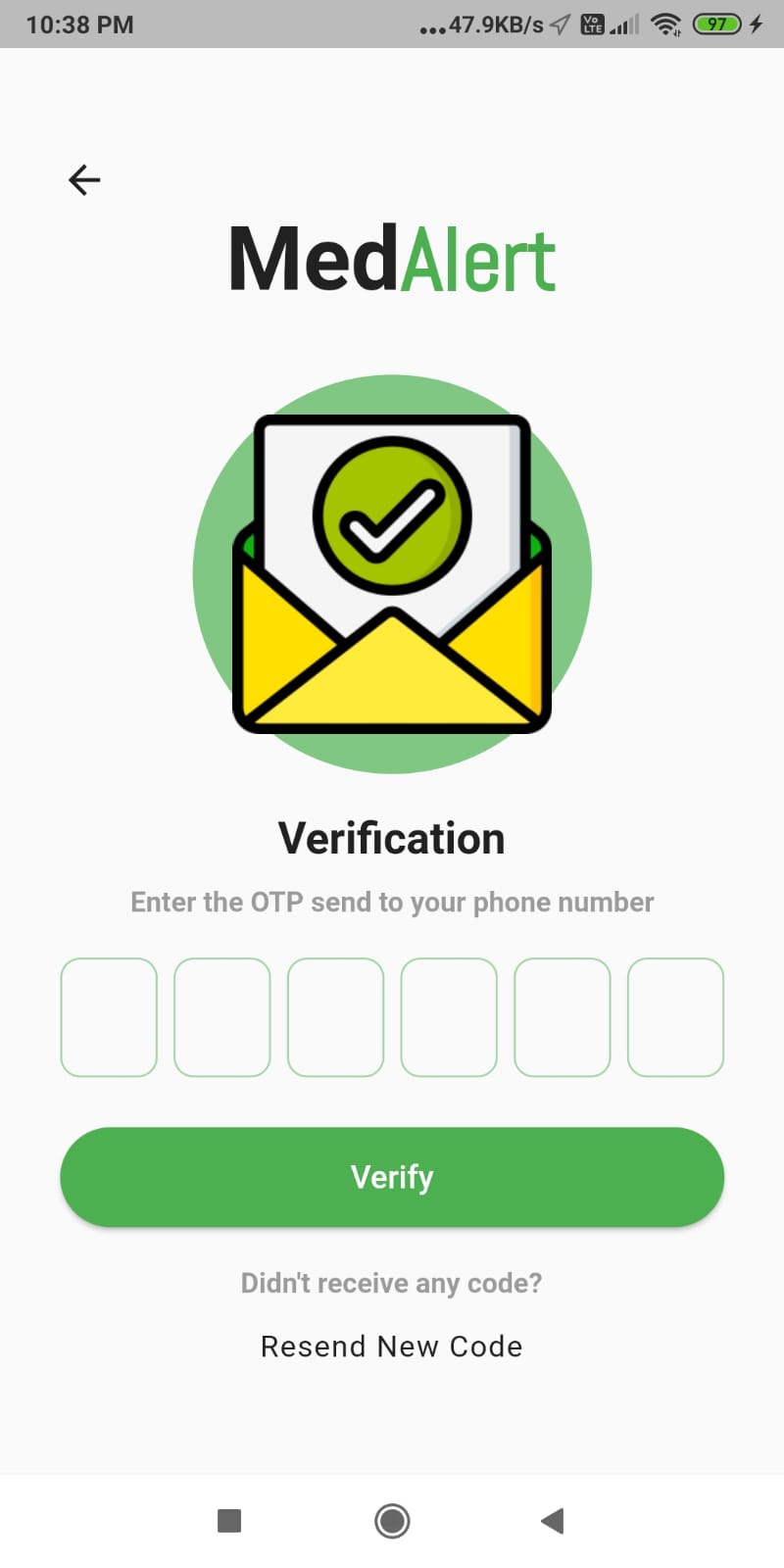
Task: Tap the cellular signal strength icon
Action: pos(625,24)
